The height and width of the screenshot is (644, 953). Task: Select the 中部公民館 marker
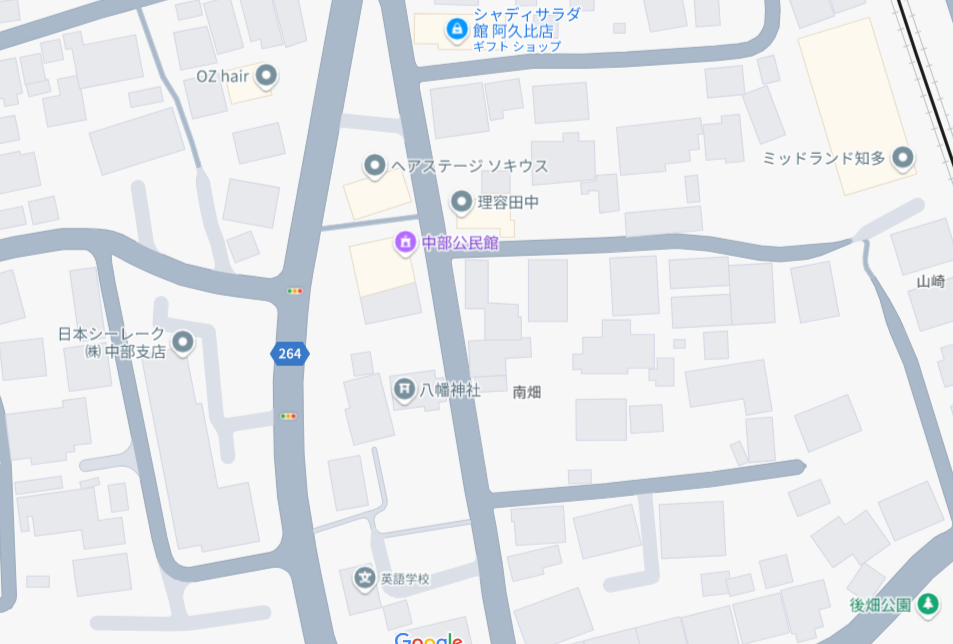click(x=405, y=242)
